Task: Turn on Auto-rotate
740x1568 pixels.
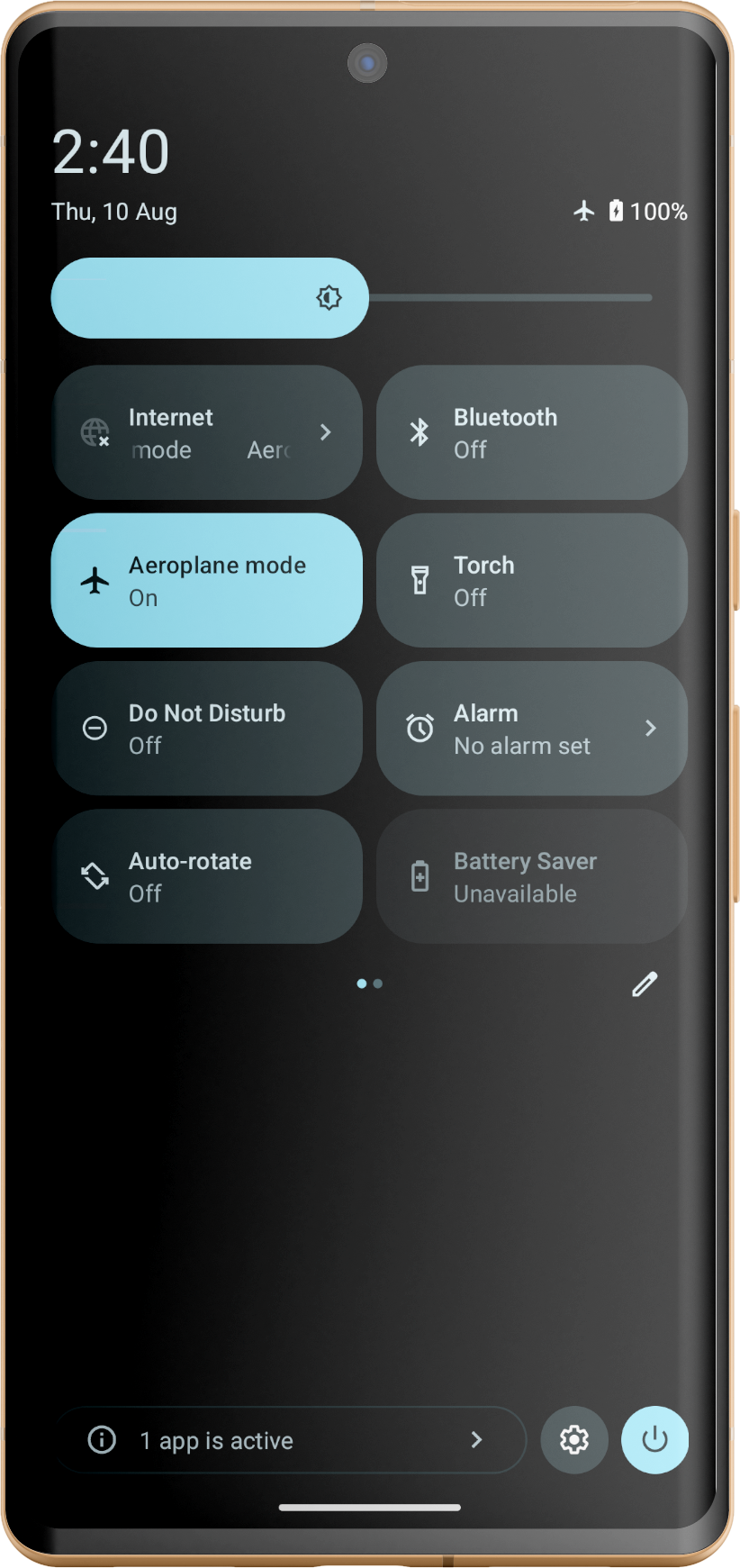Action: [207, 876]
